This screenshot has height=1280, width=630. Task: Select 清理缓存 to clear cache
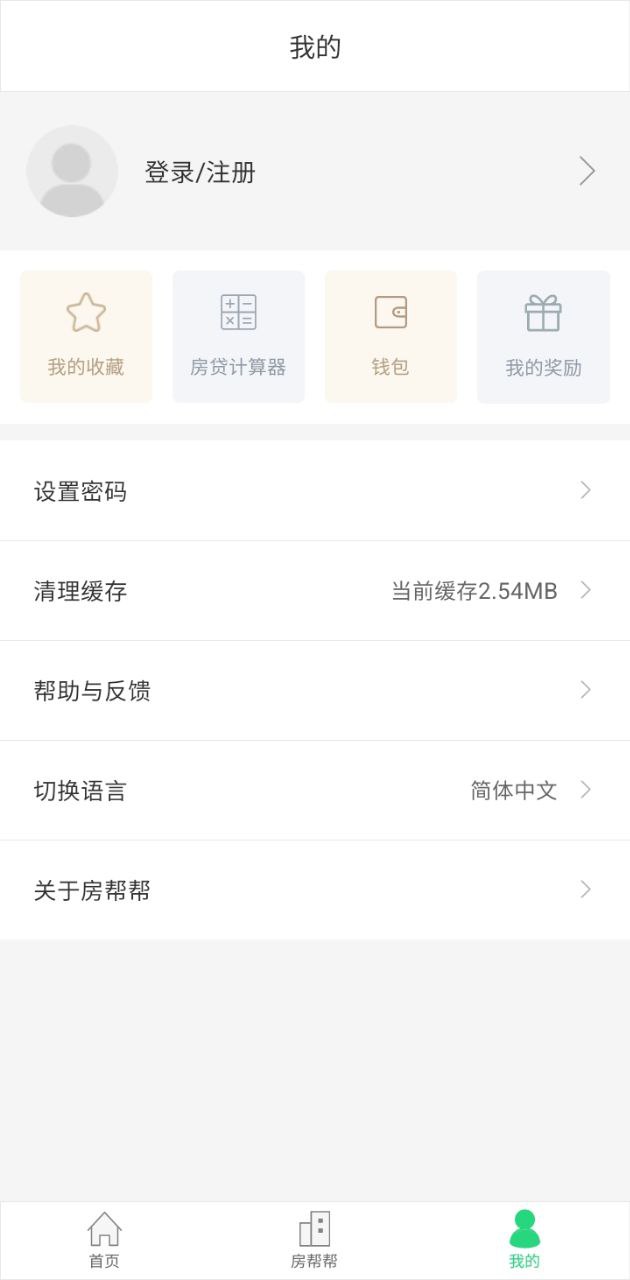315,591
